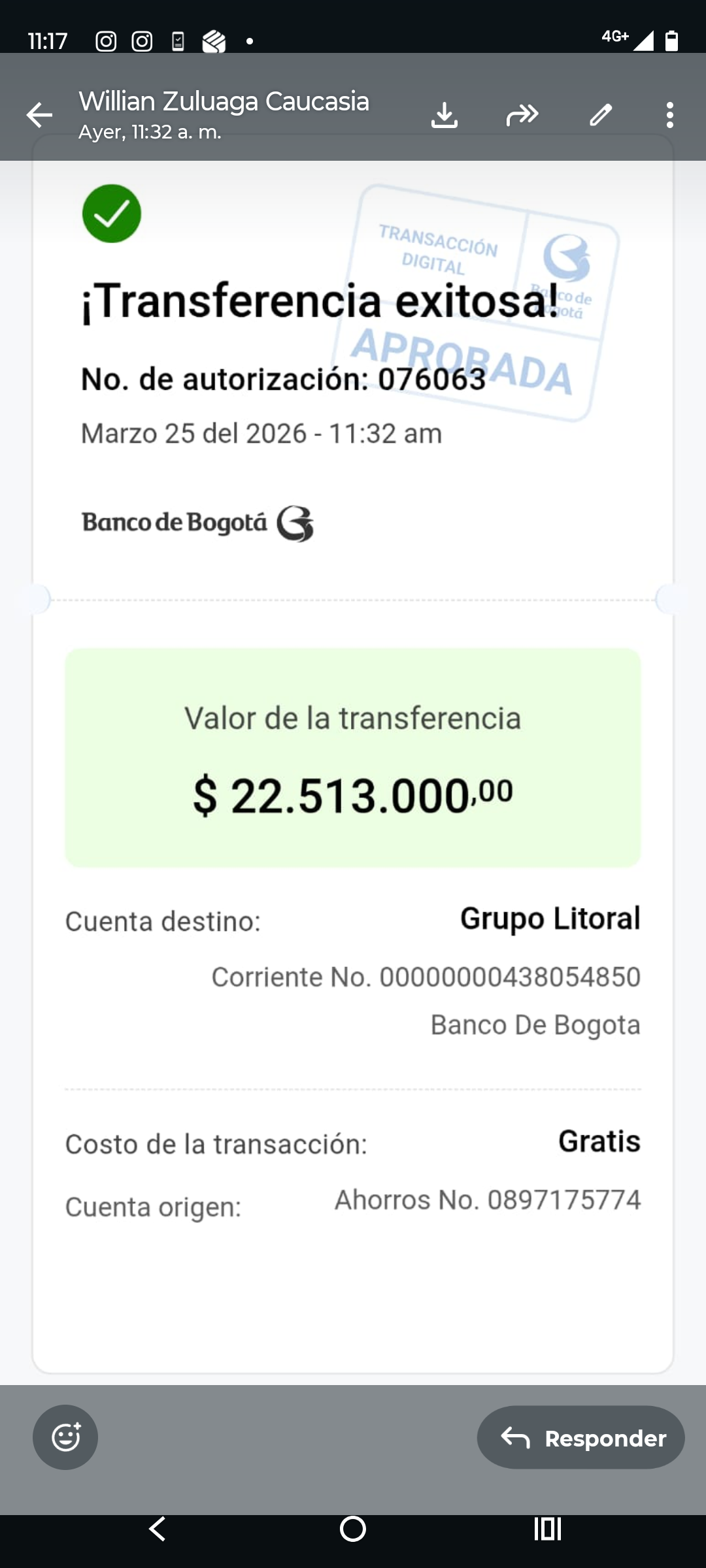The height and width of the screenshot is (1568, 706).
Task: Open the three-dot overflow menu
Action: point(669,115)
